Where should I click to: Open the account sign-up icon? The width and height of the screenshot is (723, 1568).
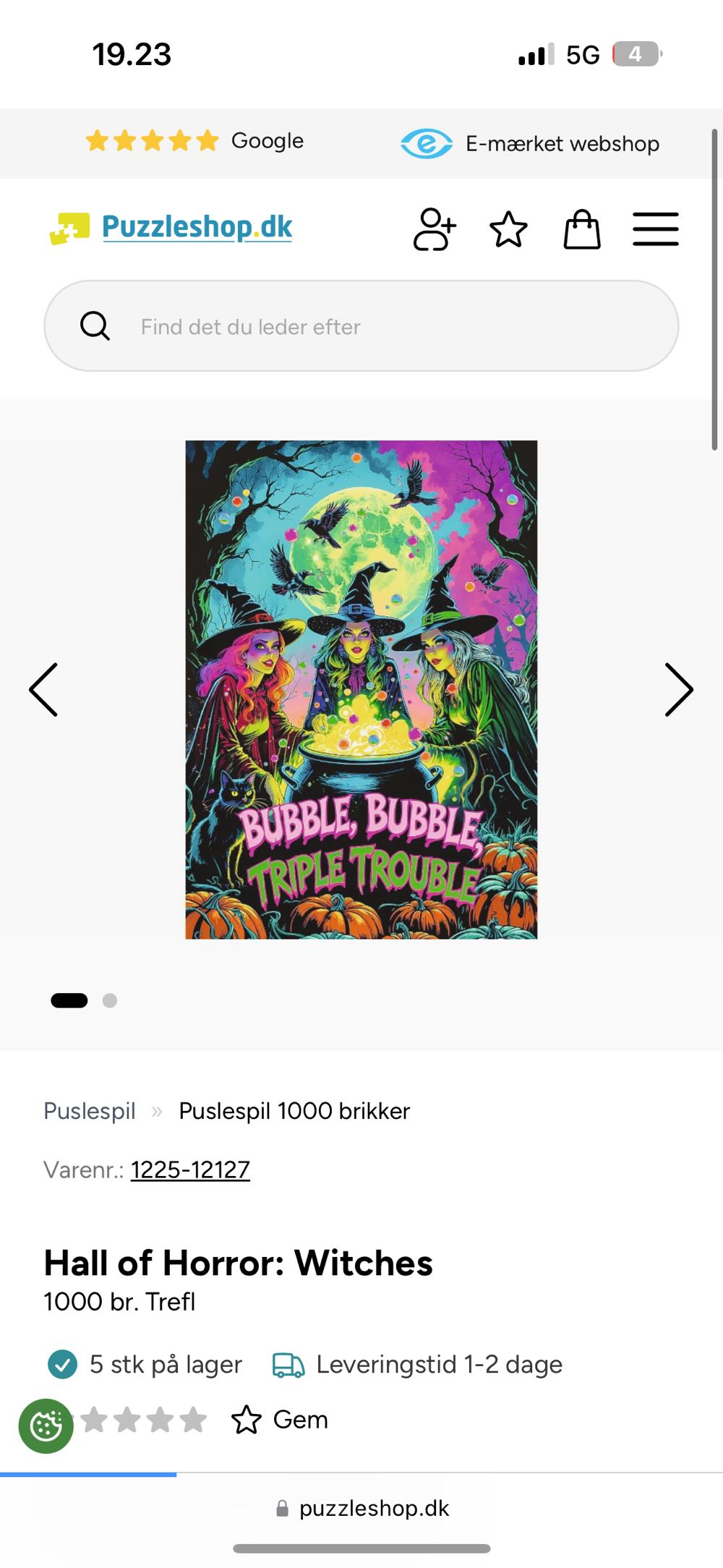click(x=434, y=229)
